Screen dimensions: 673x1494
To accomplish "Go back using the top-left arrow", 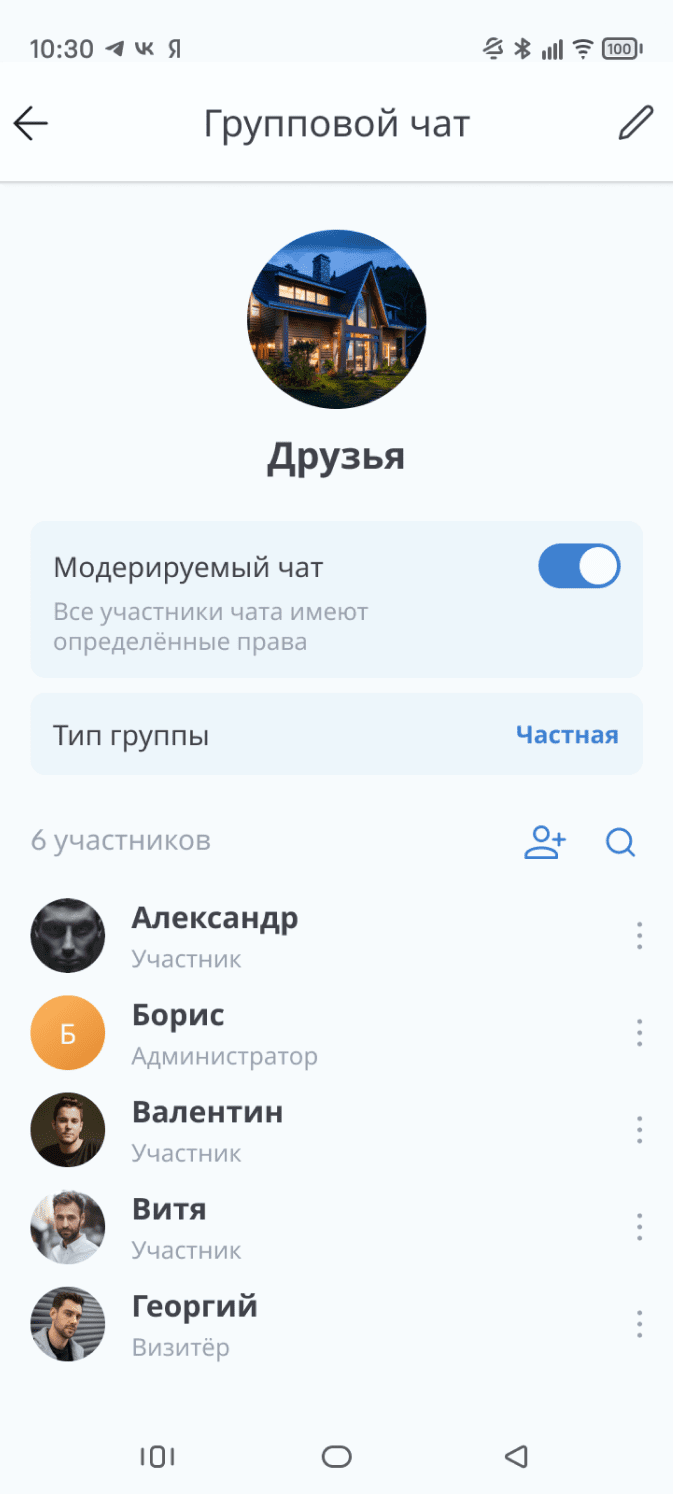I will [31, 124].
